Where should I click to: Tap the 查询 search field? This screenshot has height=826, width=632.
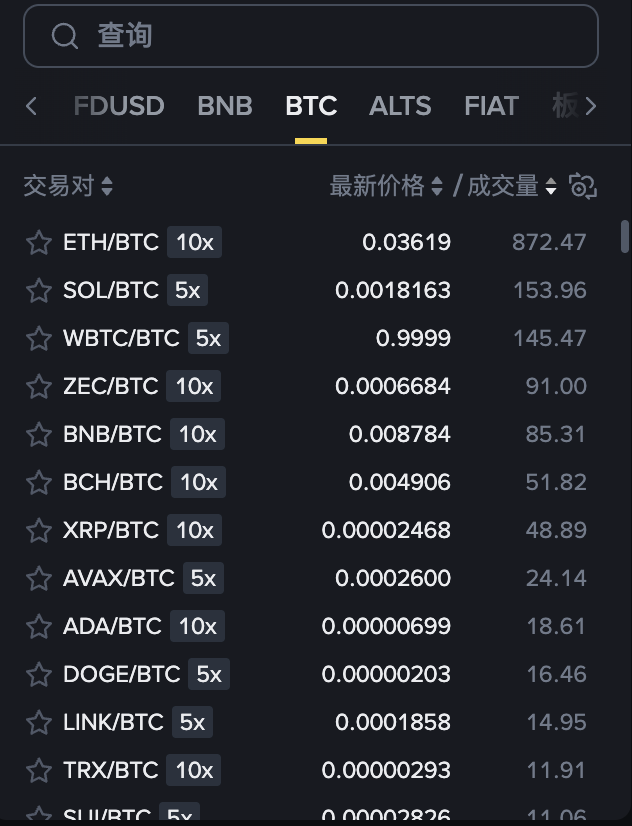click(x=310, y=36)
